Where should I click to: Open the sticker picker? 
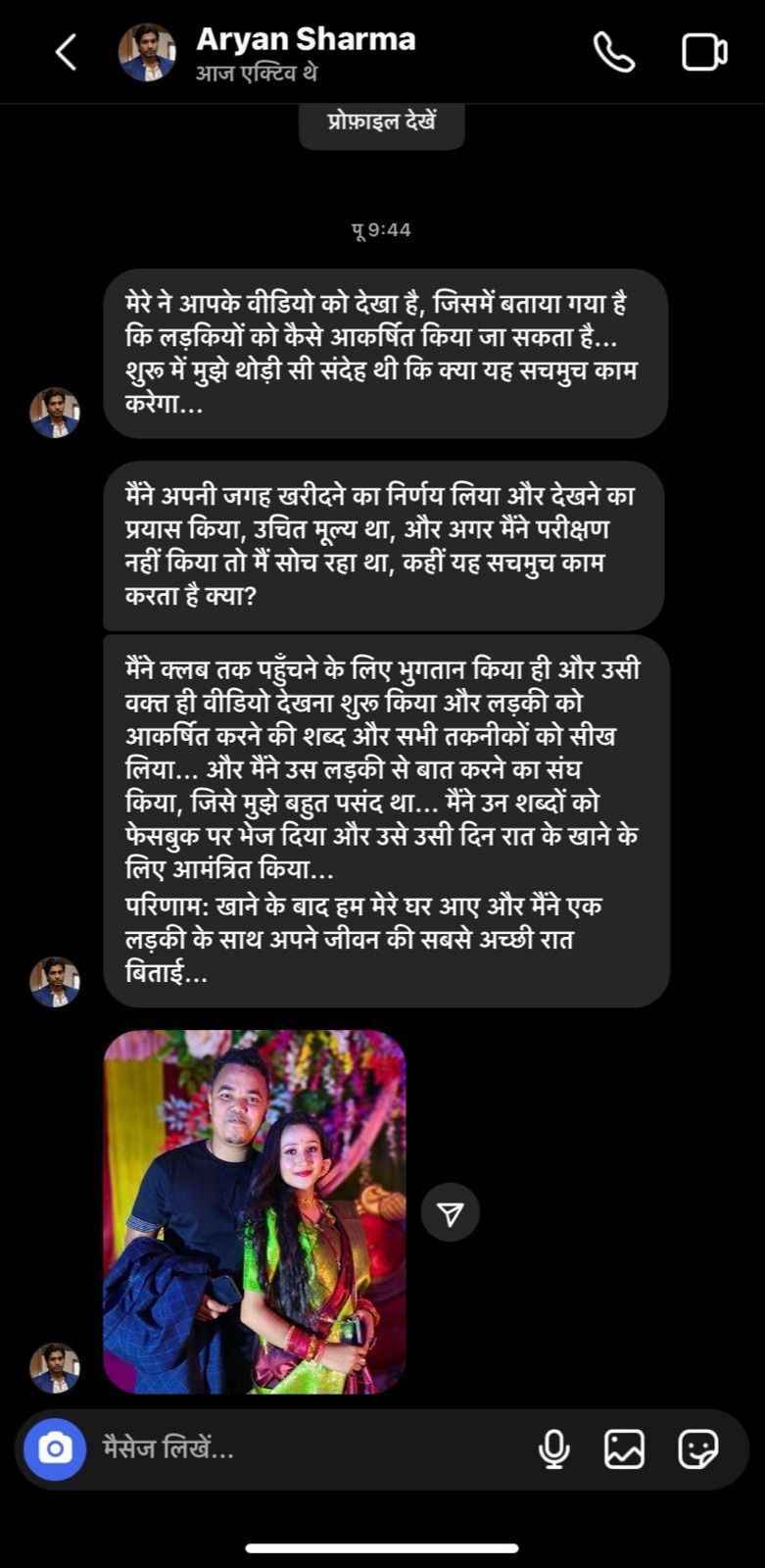click(697, 1448)
